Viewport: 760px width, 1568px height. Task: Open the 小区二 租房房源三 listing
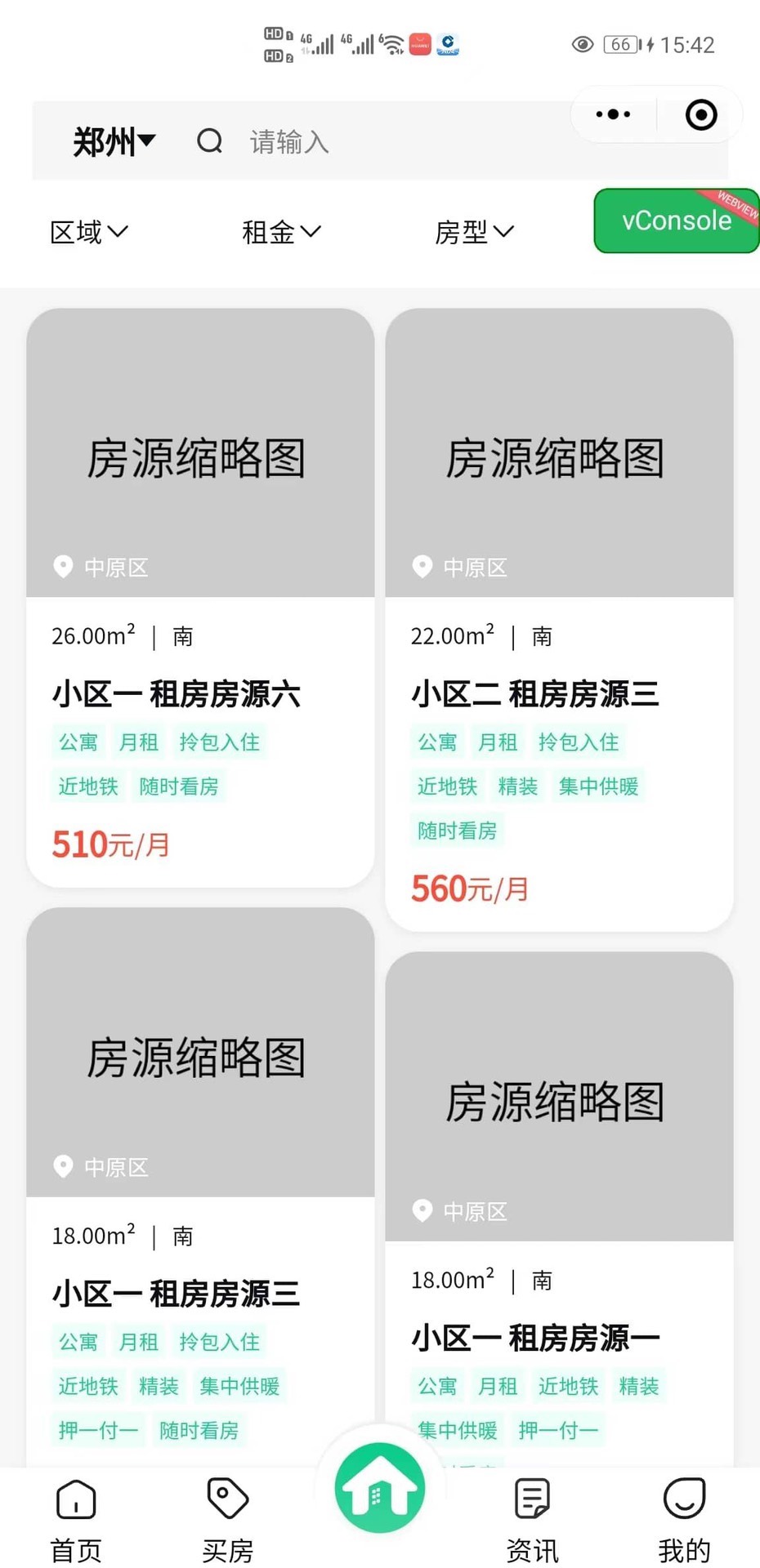pyautogui.click(x=559, y=619)
